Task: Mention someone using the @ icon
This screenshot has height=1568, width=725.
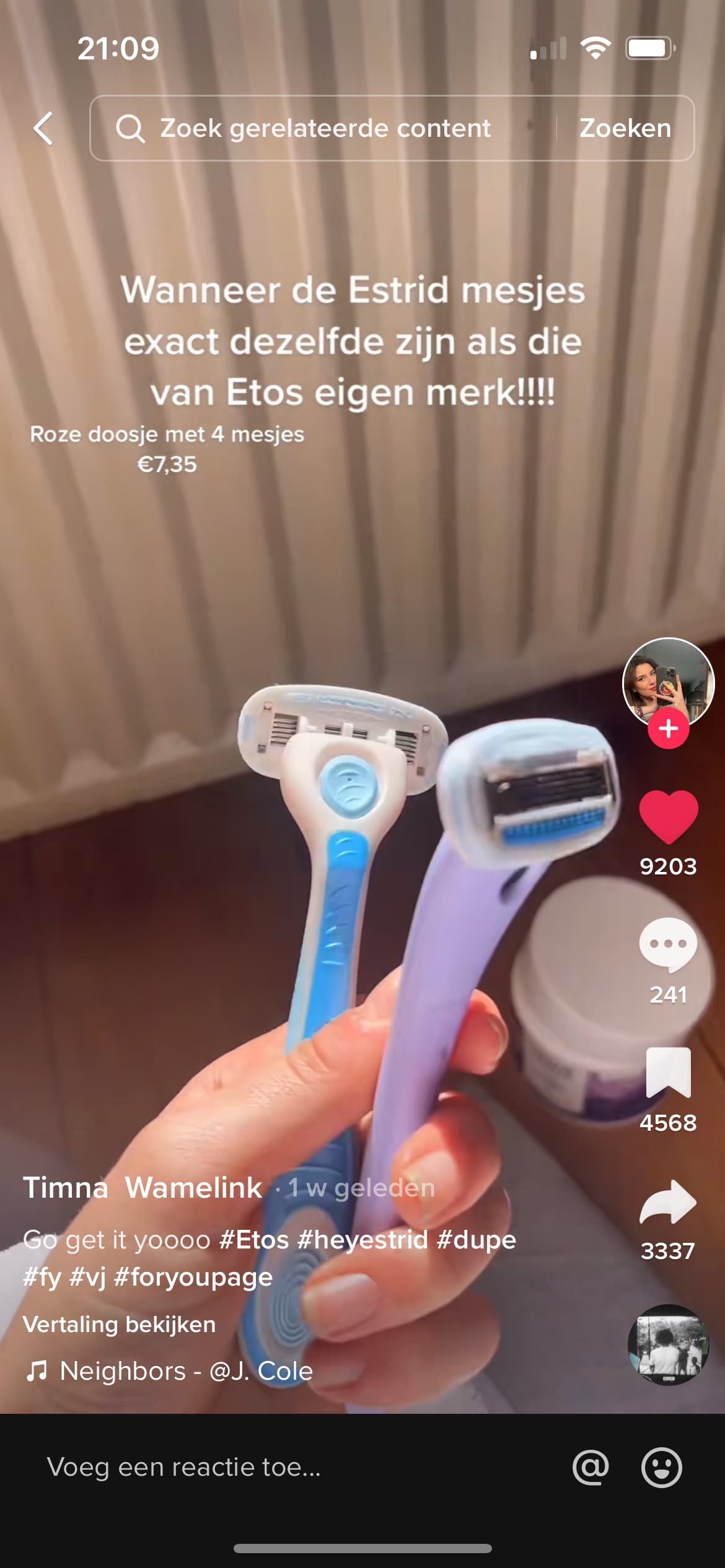Action: tap(591, 1467)
